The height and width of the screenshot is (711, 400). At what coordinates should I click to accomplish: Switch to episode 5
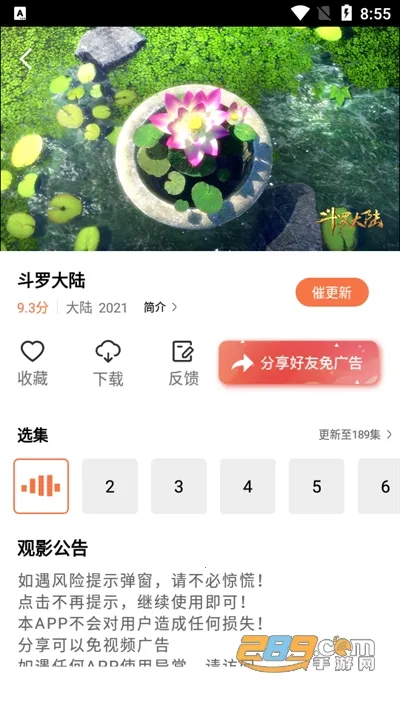317,486
